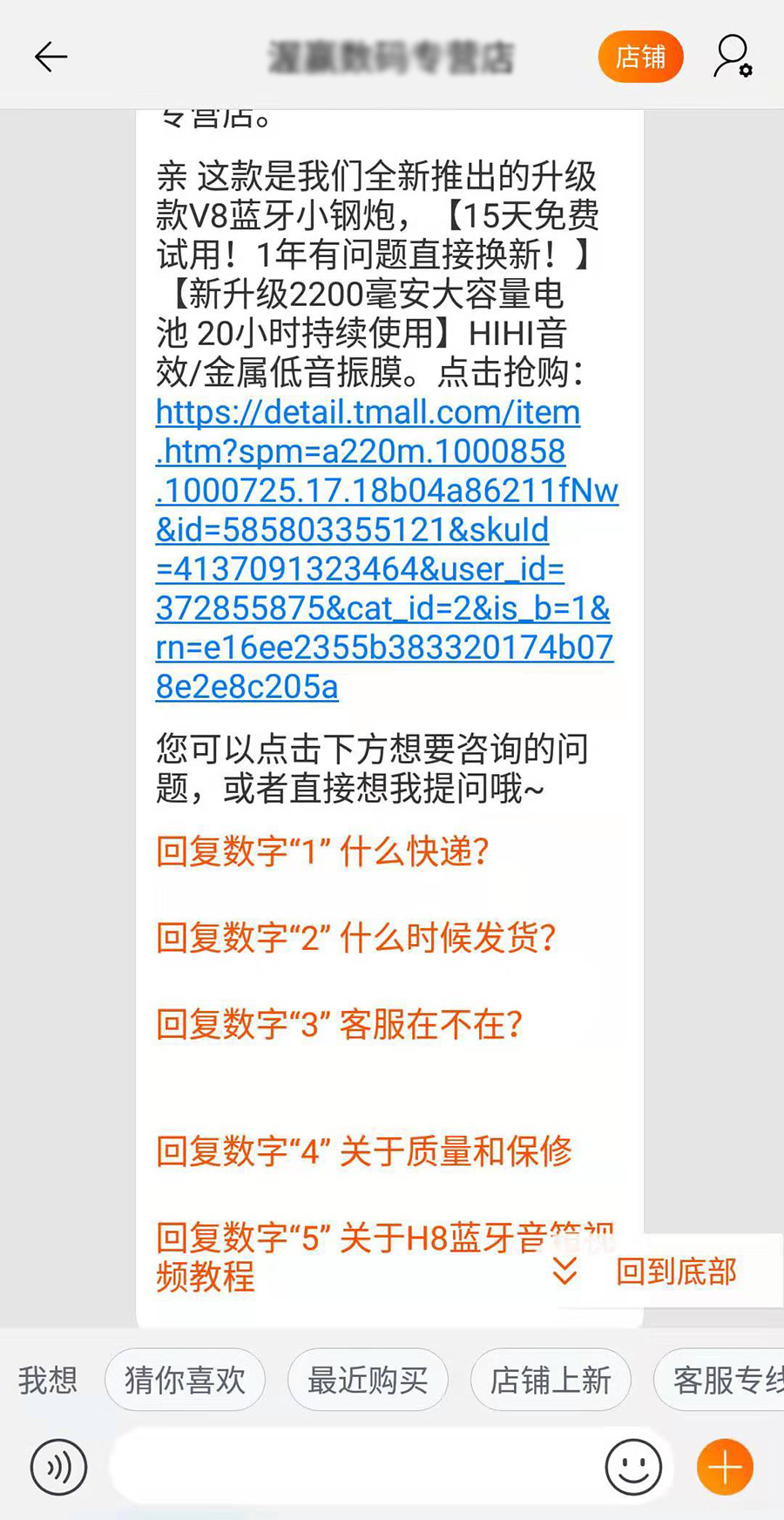Viewport: 784px width, 1520px height.
Task: Tap the voice message icon
Action: pyautogui.click(x=57, y=1467)
